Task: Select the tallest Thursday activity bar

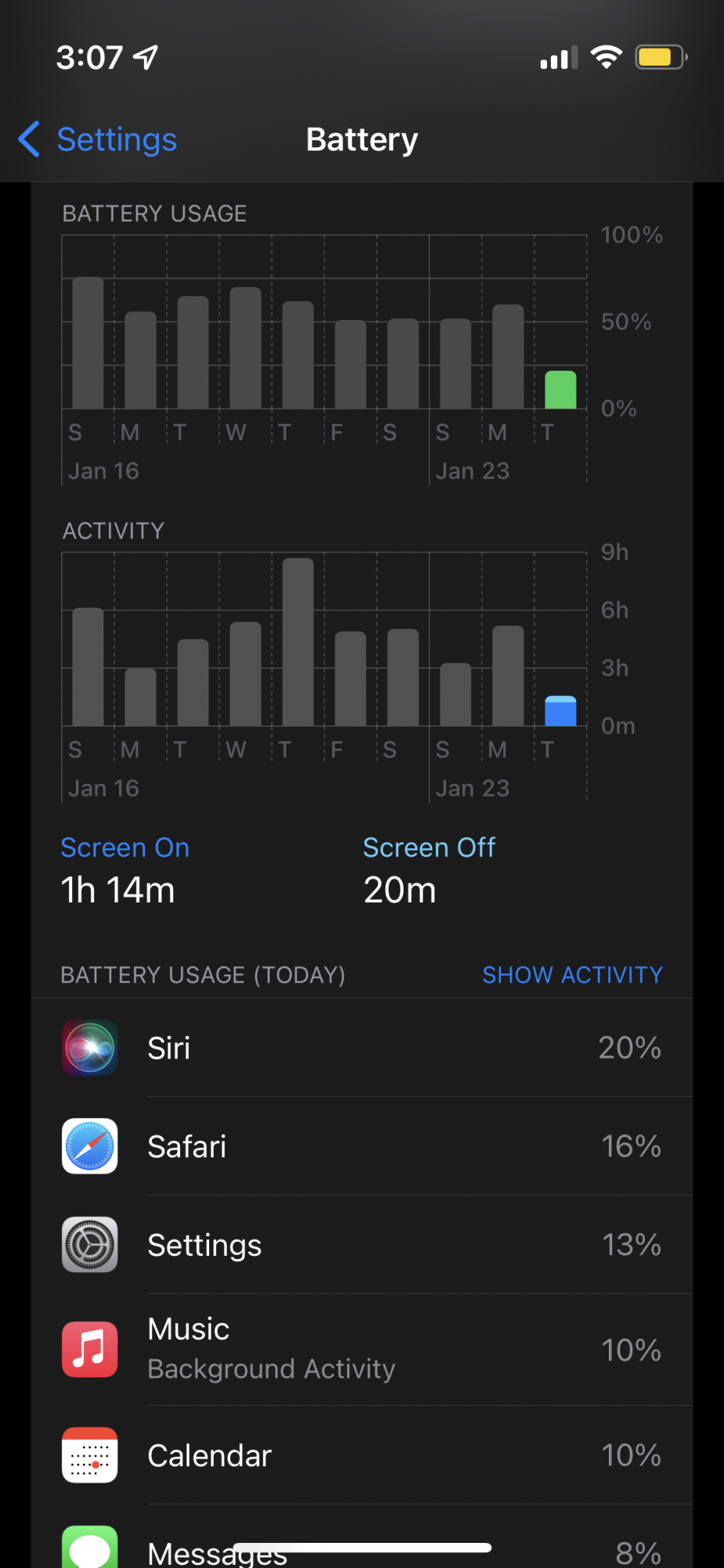Action: point(298,641)
